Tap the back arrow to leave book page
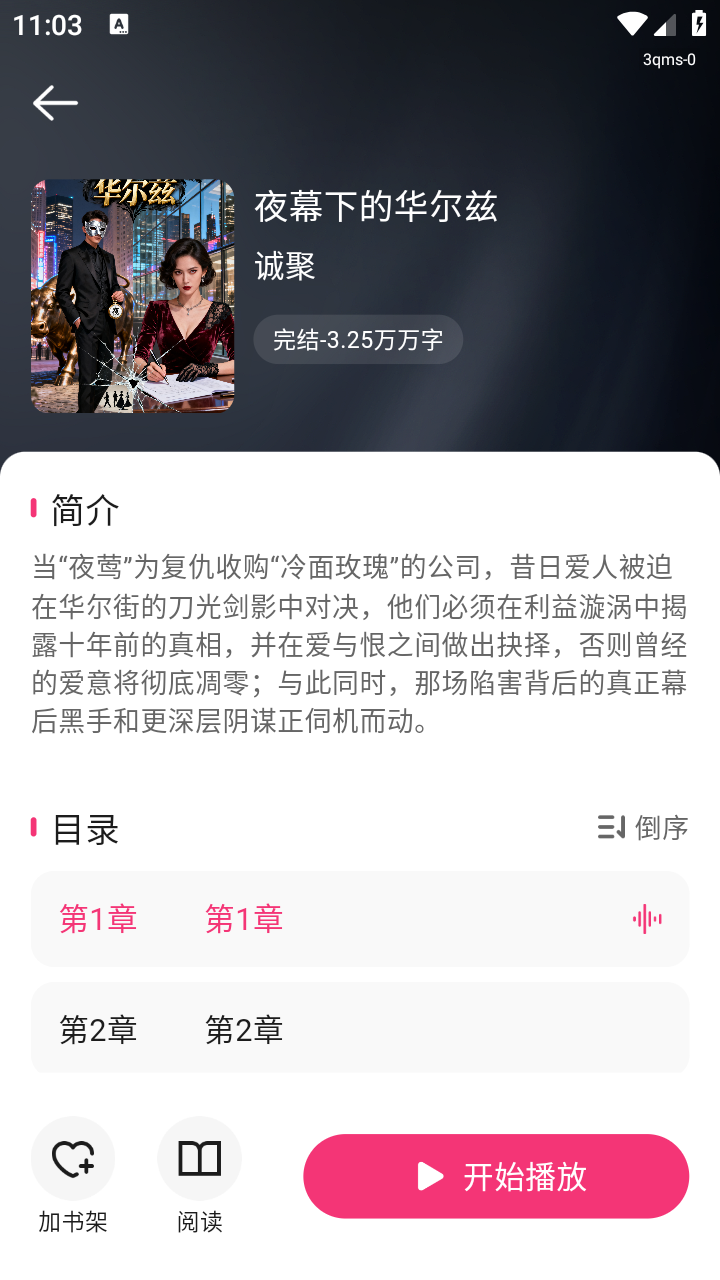This screenshot has width=720, height=1280. tap(55, 101)
